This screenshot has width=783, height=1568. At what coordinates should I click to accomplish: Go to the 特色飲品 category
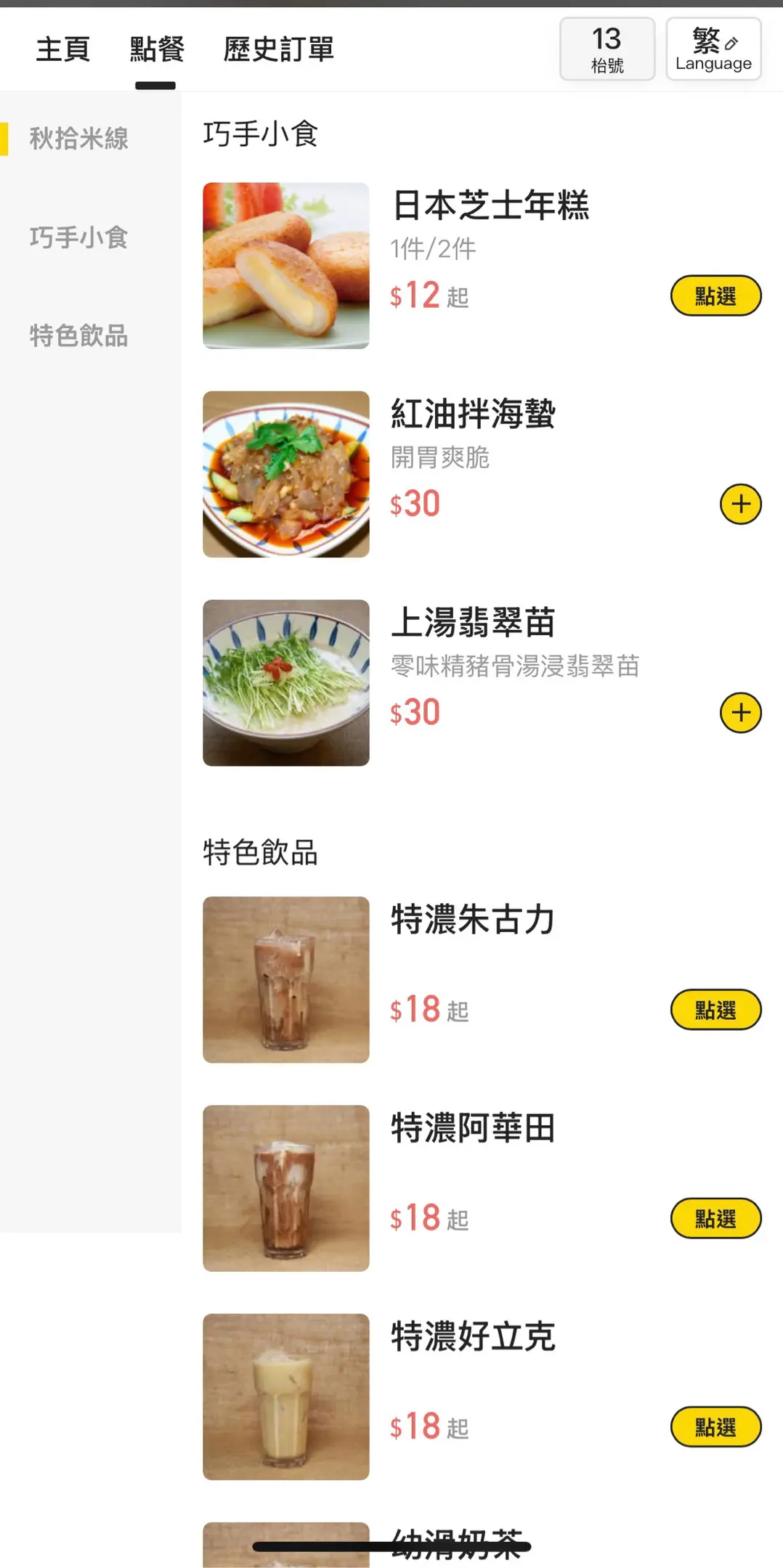pyautogui.click(x=78, y=336)
